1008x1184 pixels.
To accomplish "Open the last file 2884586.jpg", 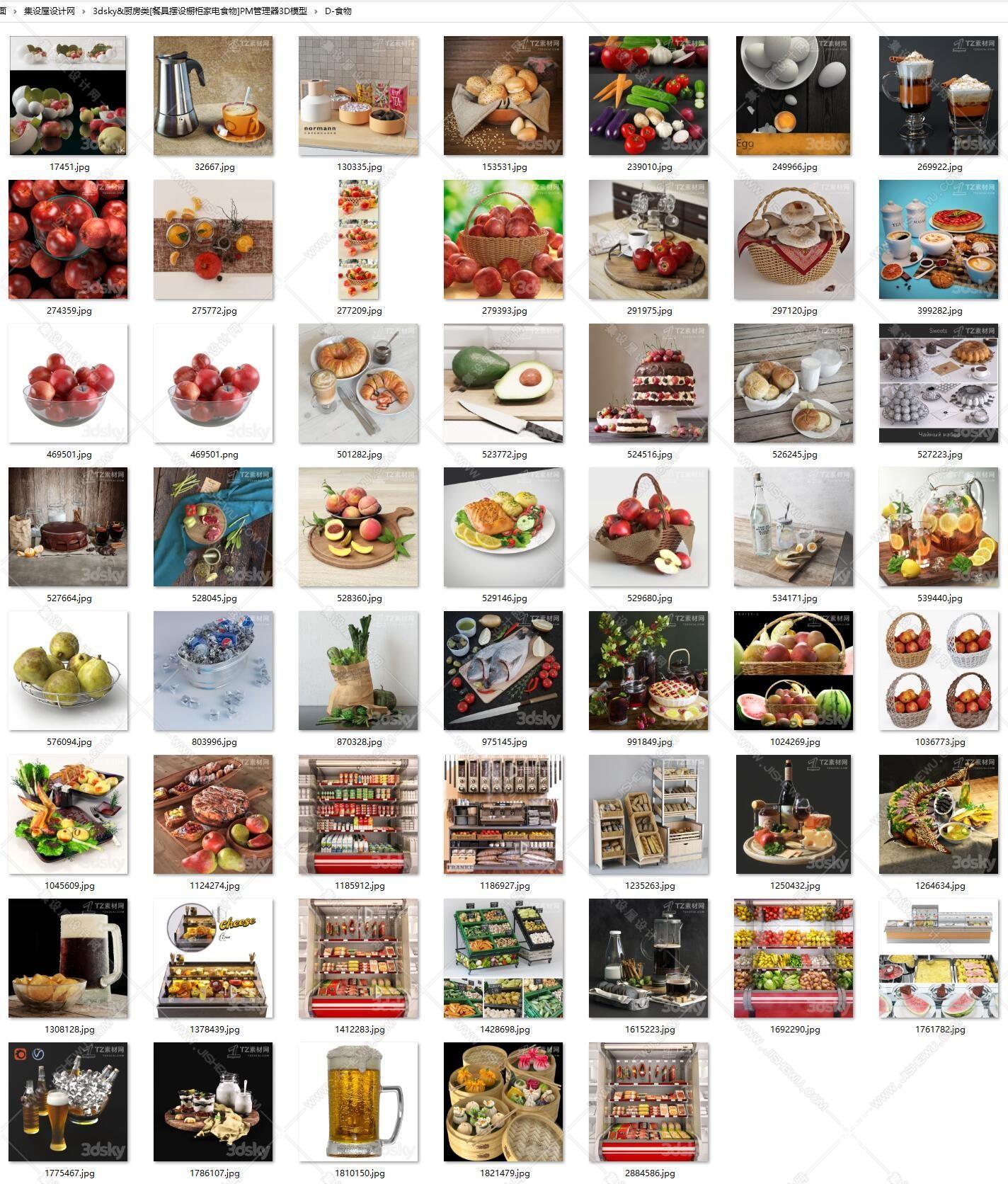I will (648, 1103).
